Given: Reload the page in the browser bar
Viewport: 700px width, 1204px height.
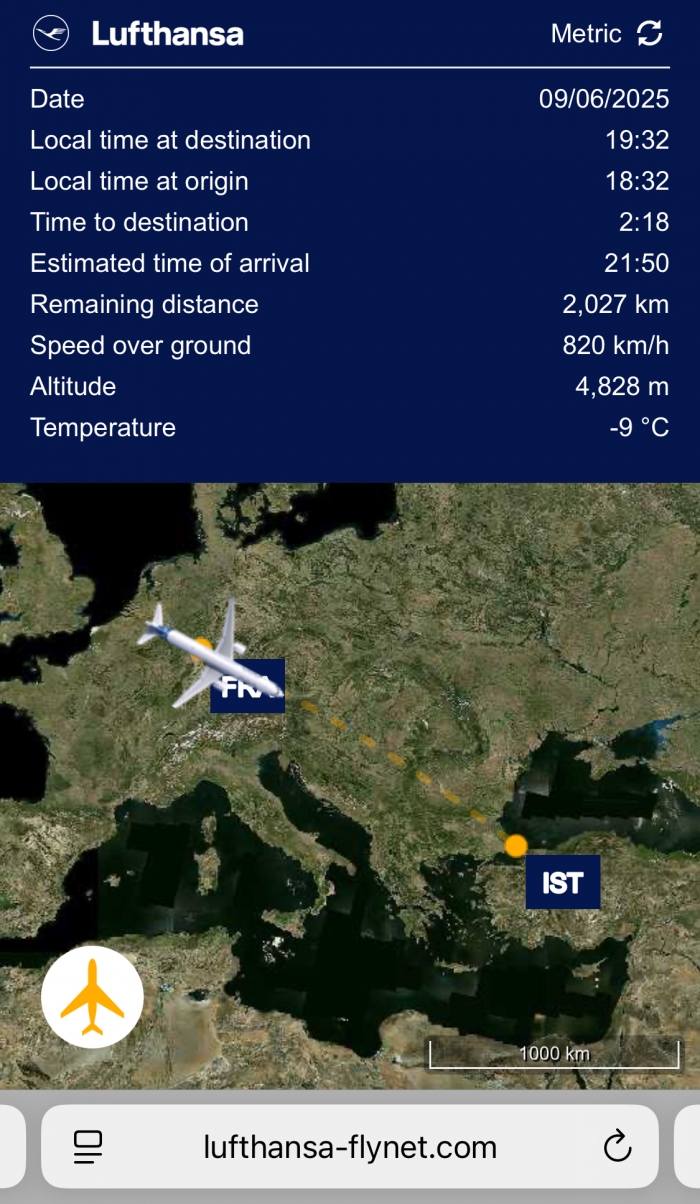Looking at the screenshot, I should point(618,1146).
